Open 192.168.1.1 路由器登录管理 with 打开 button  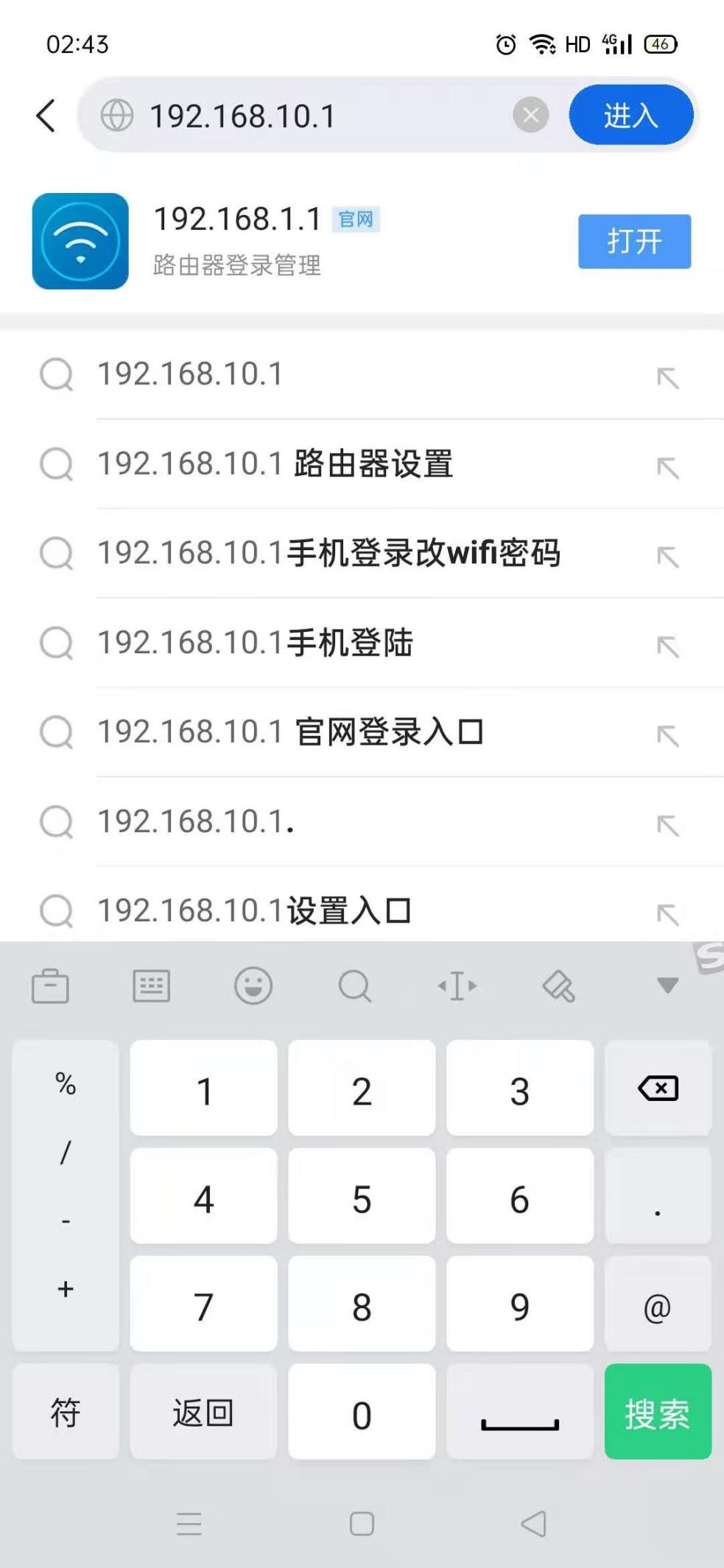coord(634,242)
